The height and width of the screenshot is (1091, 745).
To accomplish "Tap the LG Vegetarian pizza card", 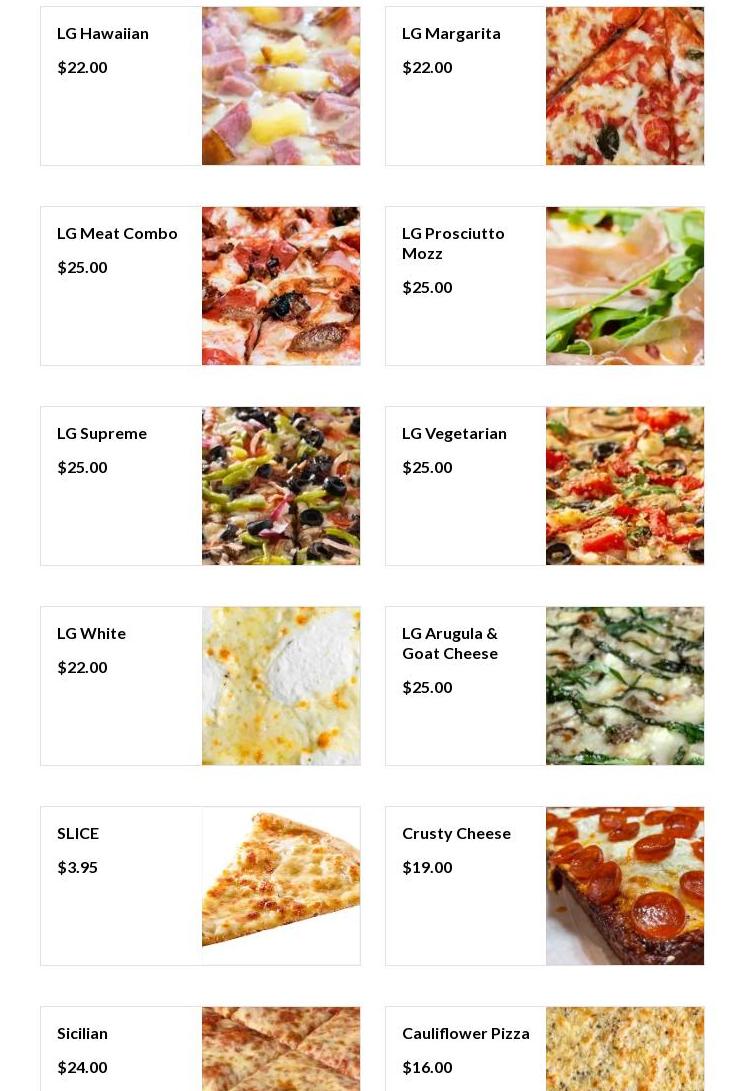I will tap(544, 486).
